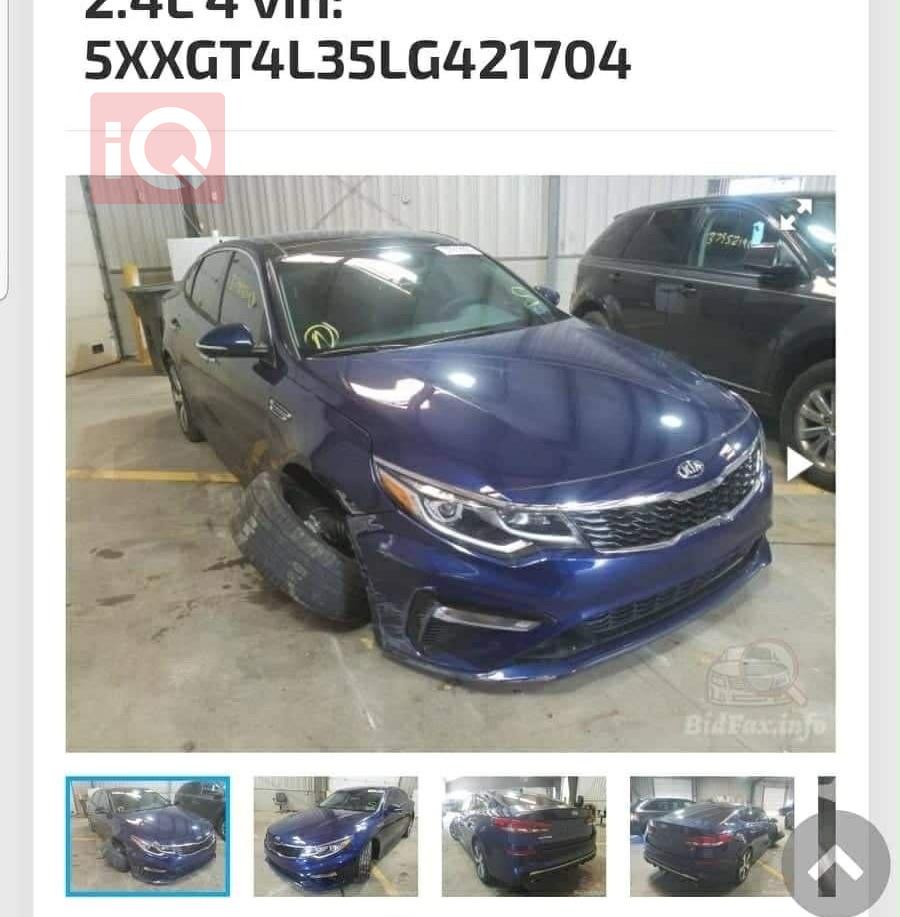Select the highlighted first thumbnail with damaged wheel
The image size is (900, 917).
pyautogui.click(x=148, y=836)
